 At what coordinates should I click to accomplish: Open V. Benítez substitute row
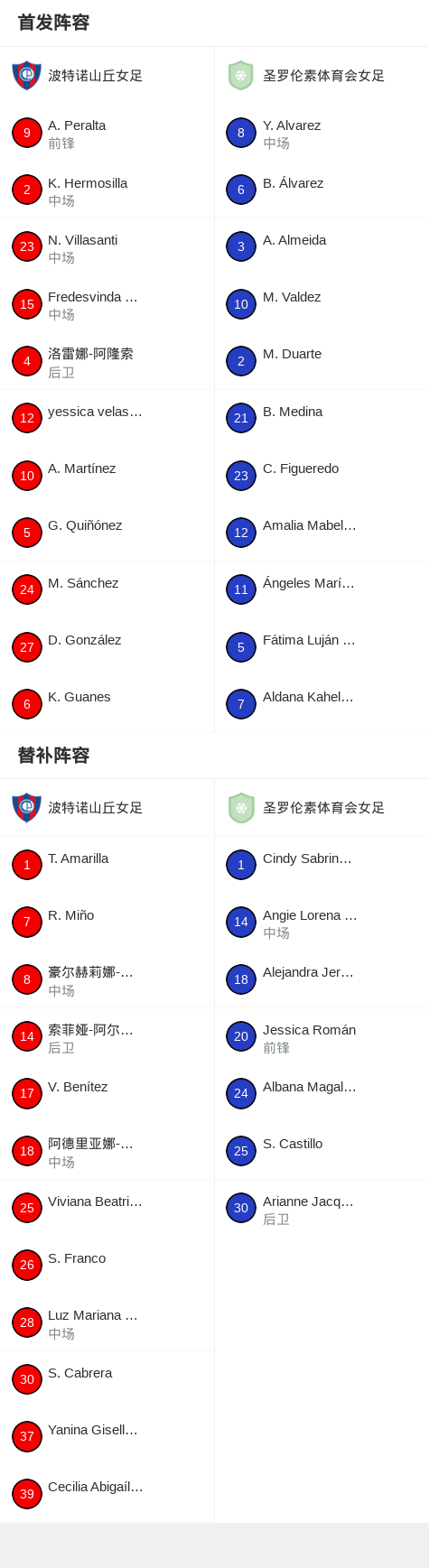[x=107, y=1093]
